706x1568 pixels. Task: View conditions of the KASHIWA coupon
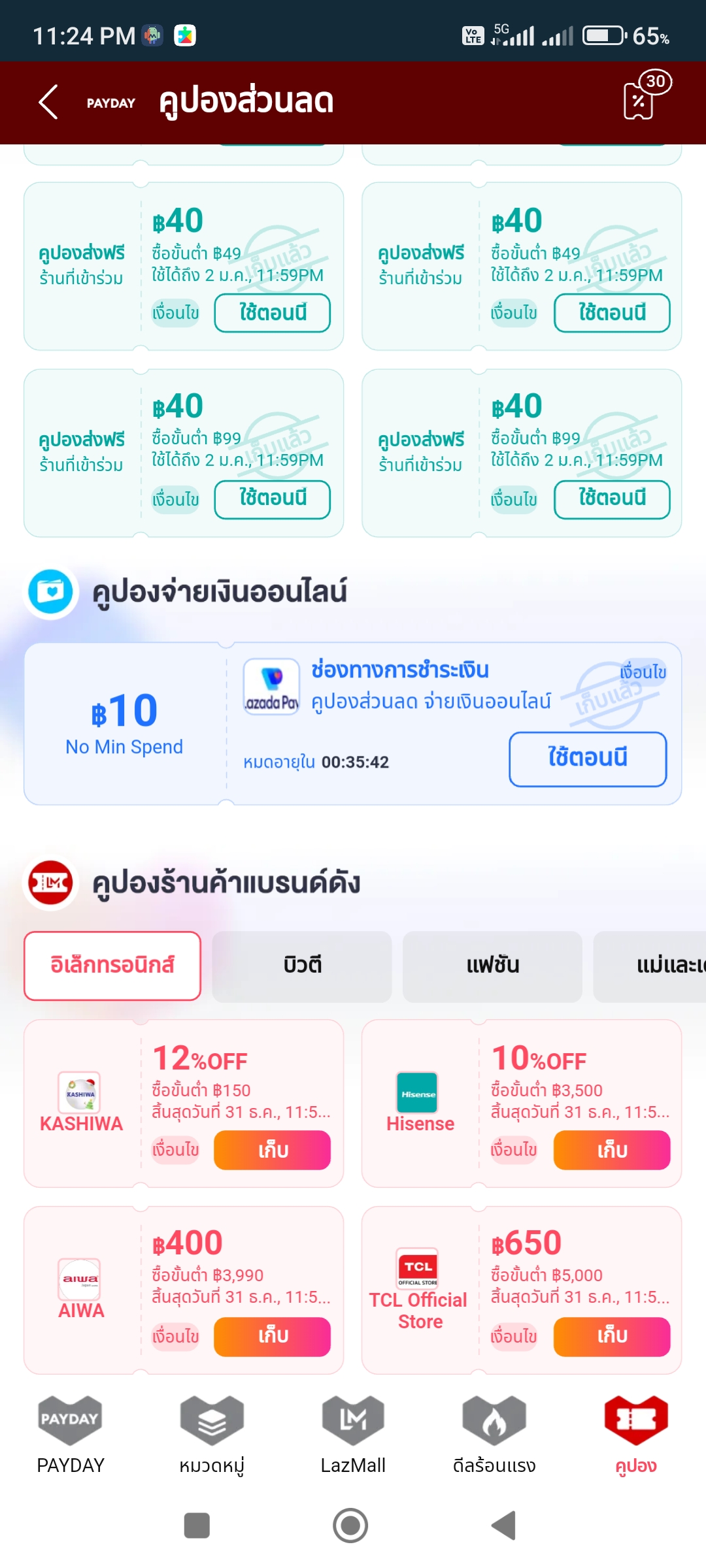pyautogui.click(x=175, y=1150)
